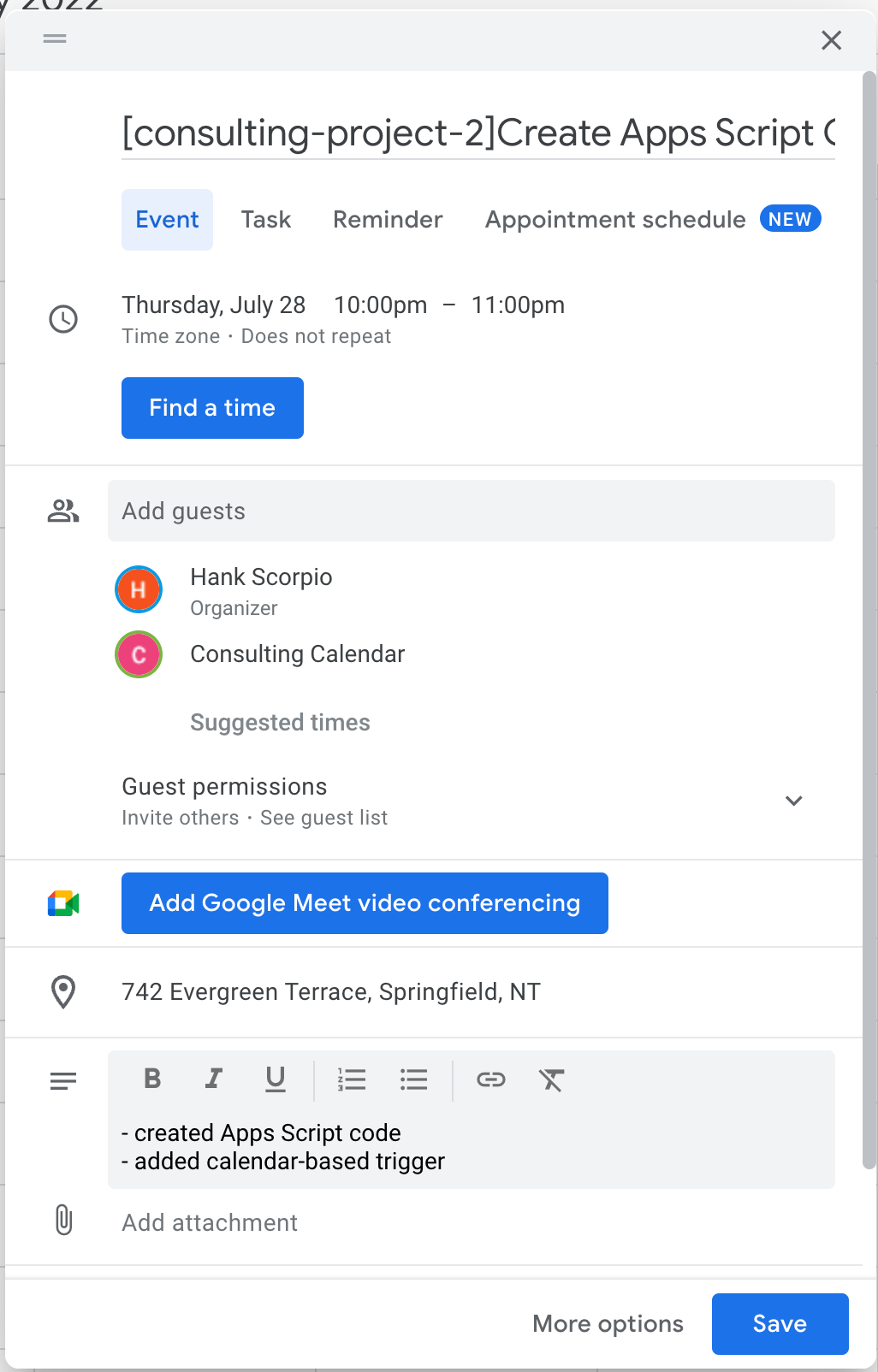The height and width of the screenshot is (1372, 878).
Task: Tap the Find a time button
Action: tap(212, 408)
